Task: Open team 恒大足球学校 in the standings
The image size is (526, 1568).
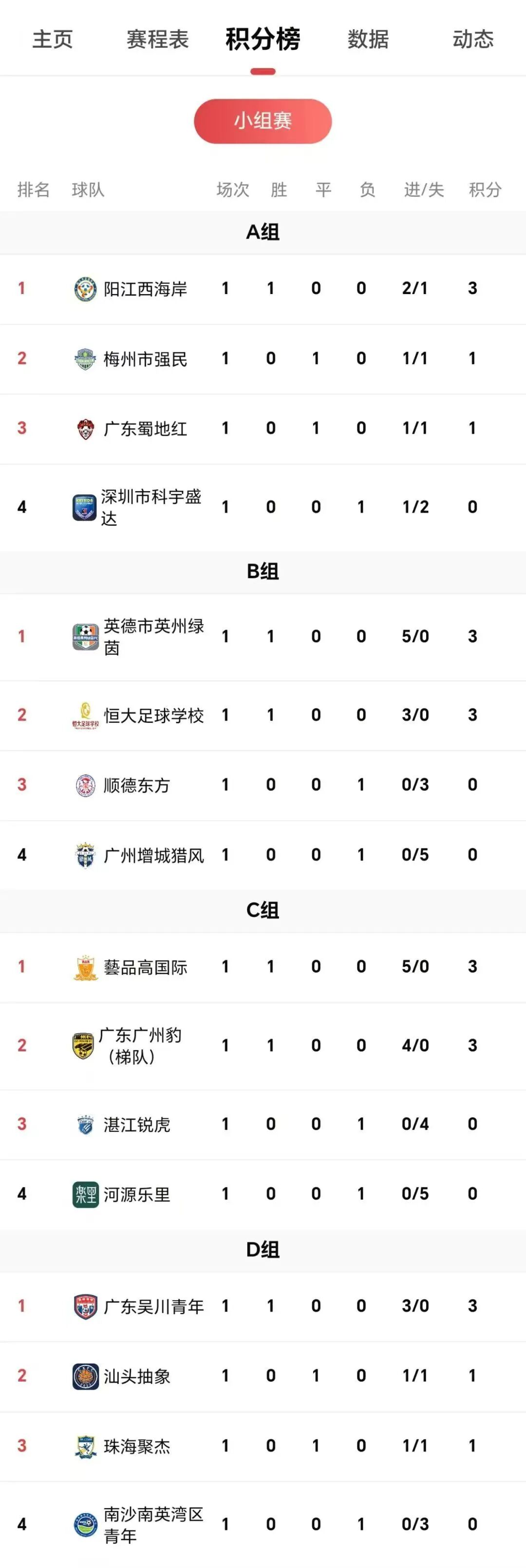Action: [153, 715]
